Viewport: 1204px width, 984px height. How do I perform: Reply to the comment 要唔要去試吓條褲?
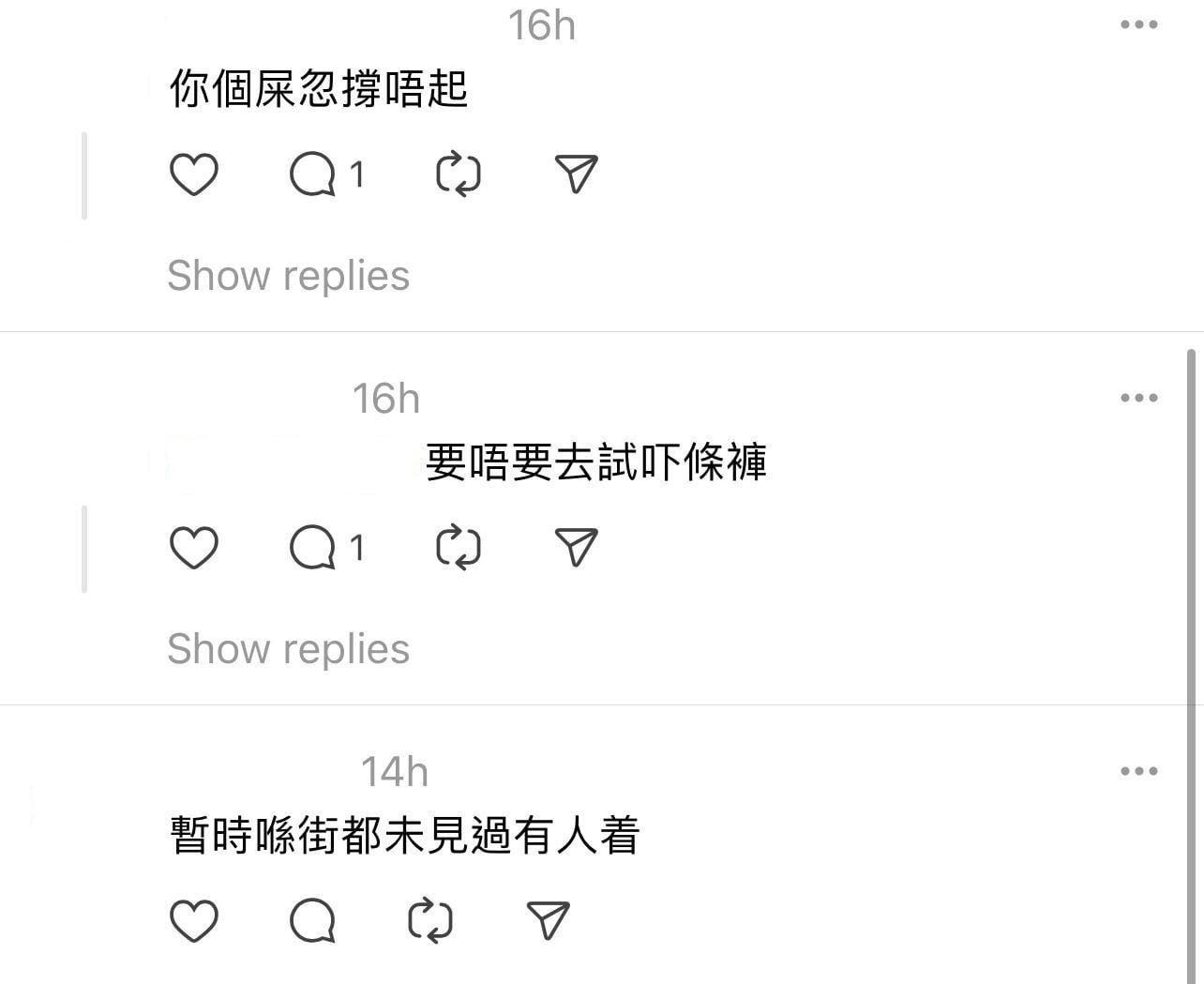(x=313, y=548)
